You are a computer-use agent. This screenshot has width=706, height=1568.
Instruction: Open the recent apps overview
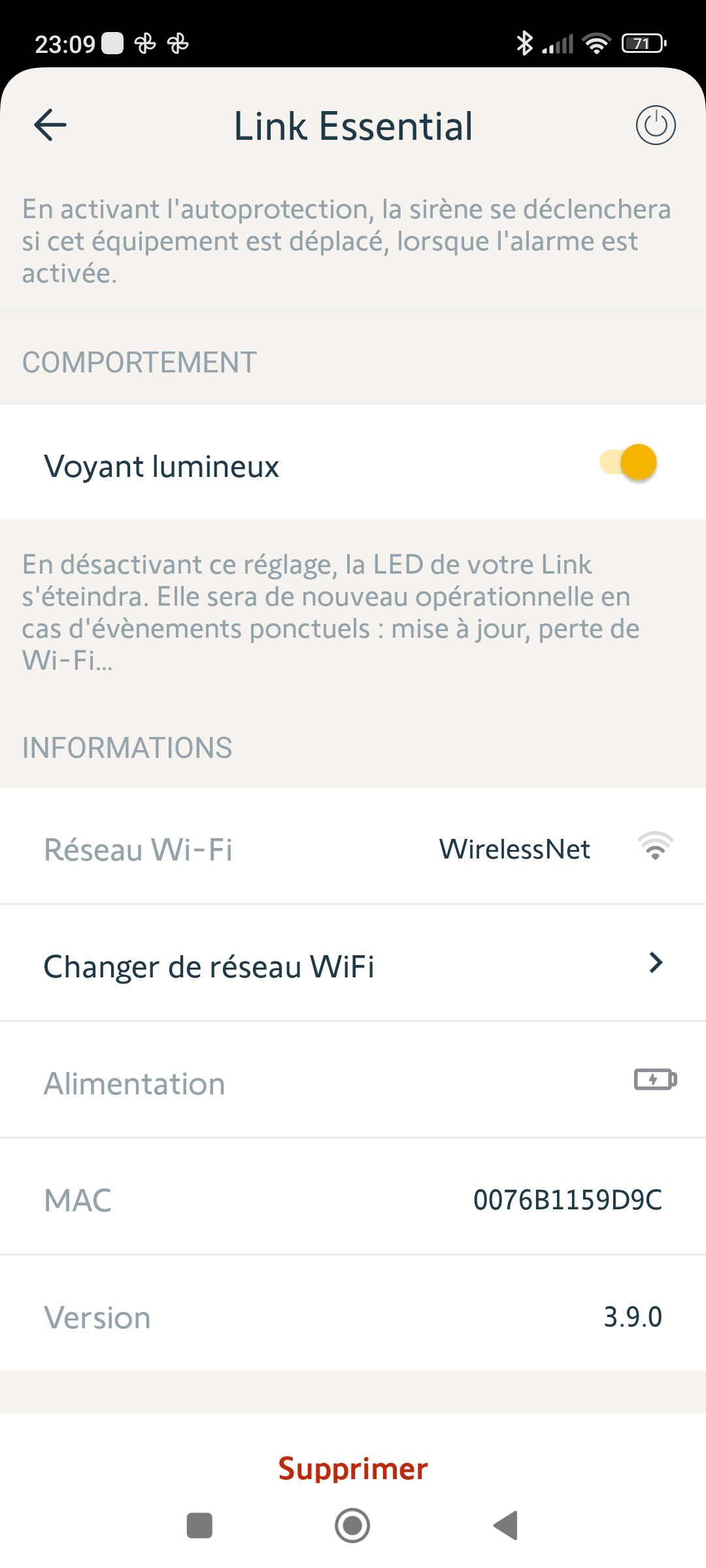199,1526
